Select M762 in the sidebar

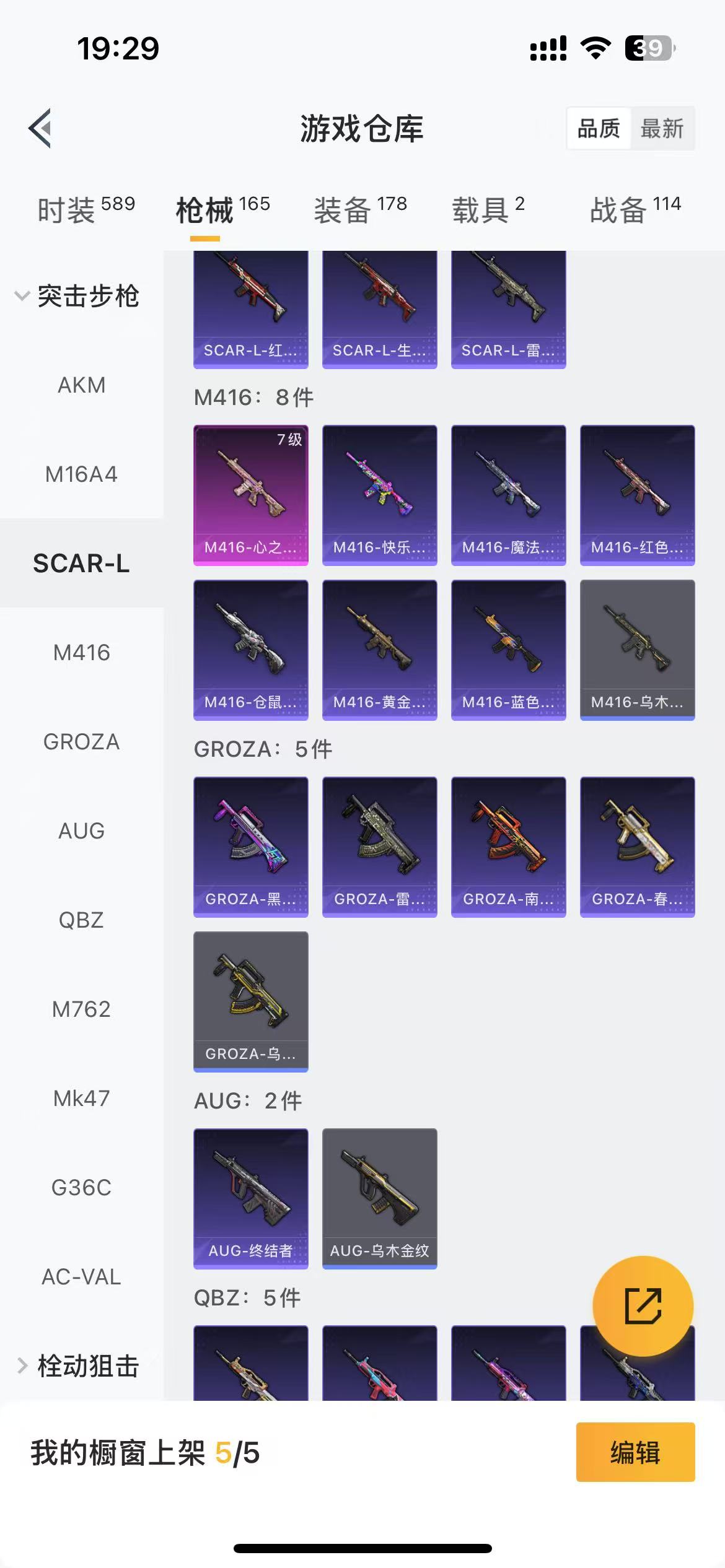(81, 1009)
